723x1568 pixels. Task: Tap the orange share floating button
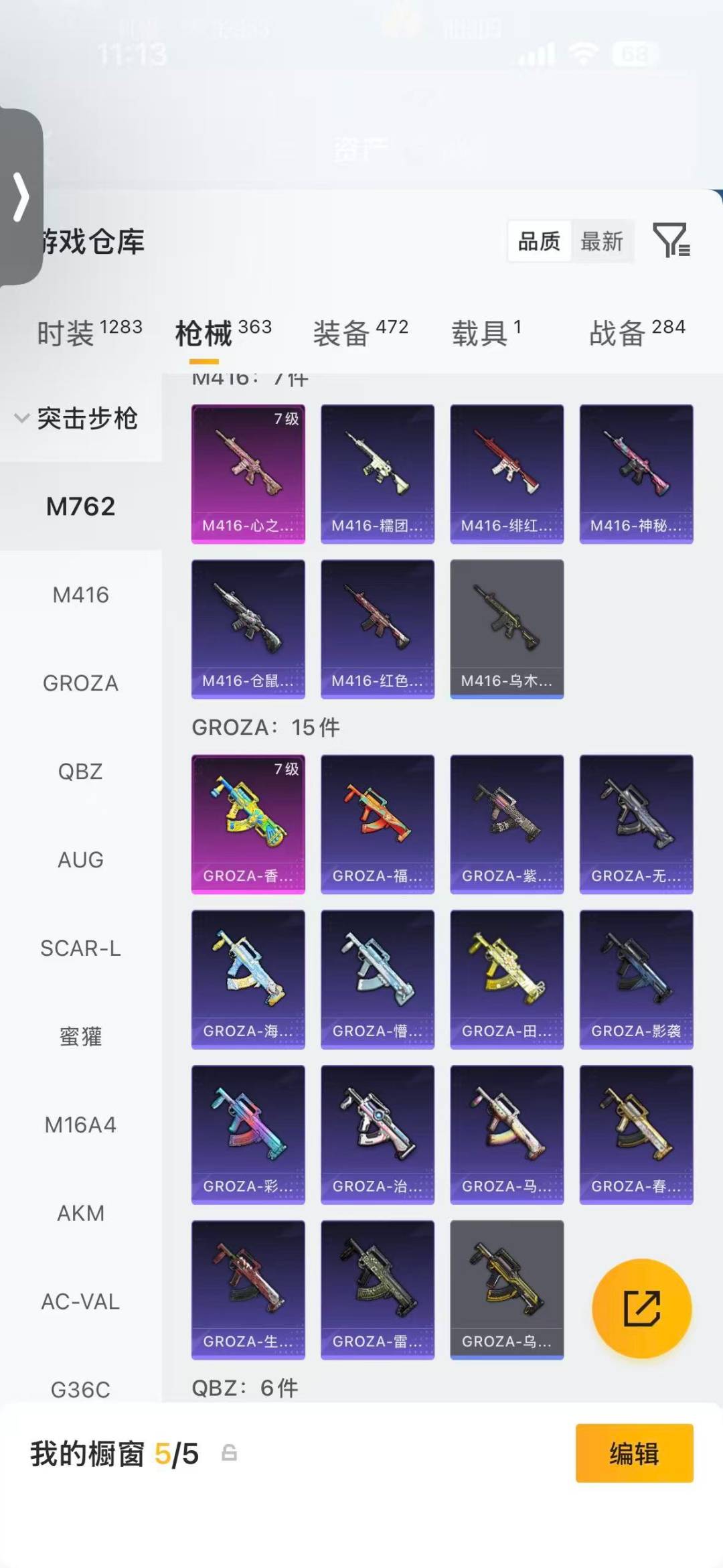[642, 1308]
